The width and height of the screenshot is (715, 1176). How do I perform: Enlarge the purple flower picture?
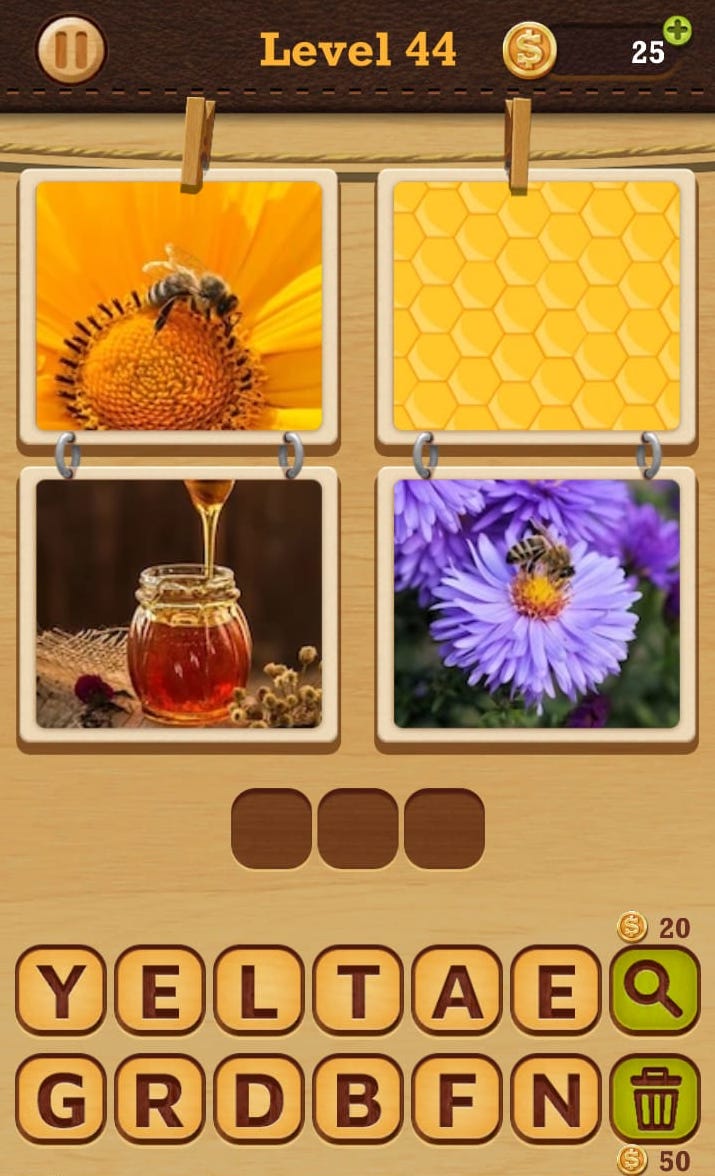coord(536,603)
